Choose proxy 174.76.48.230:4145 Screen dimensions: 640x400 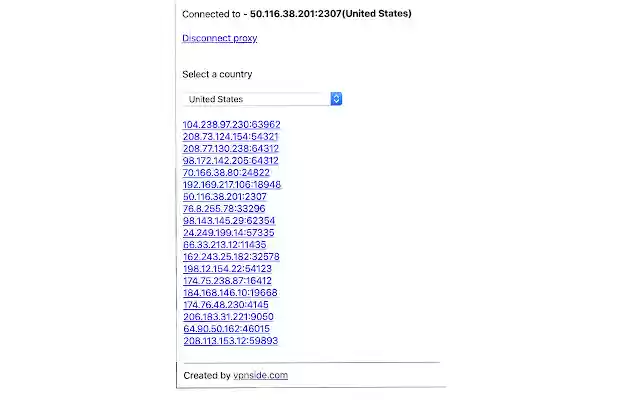click(223, 305)
